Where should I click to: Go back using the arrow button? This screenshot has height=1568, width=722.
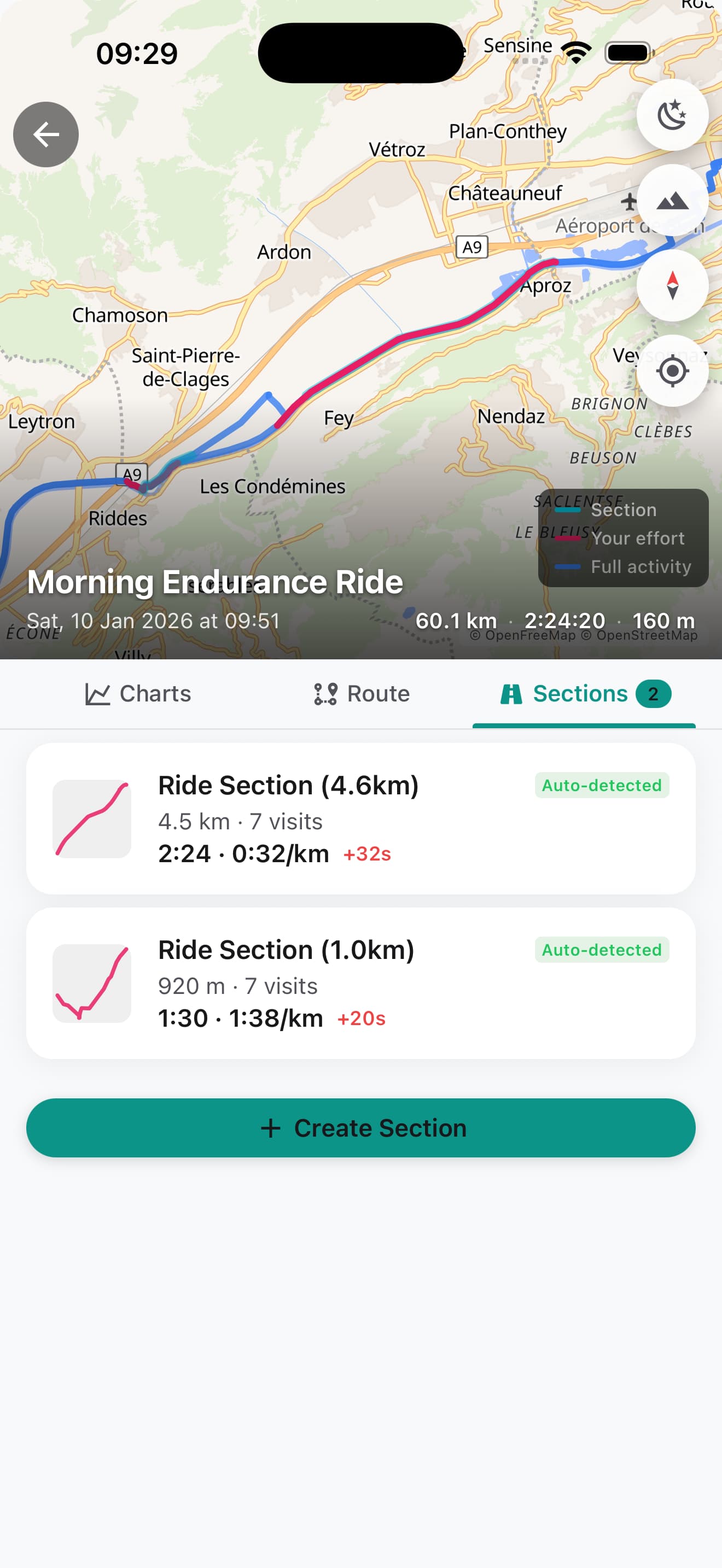45,134
